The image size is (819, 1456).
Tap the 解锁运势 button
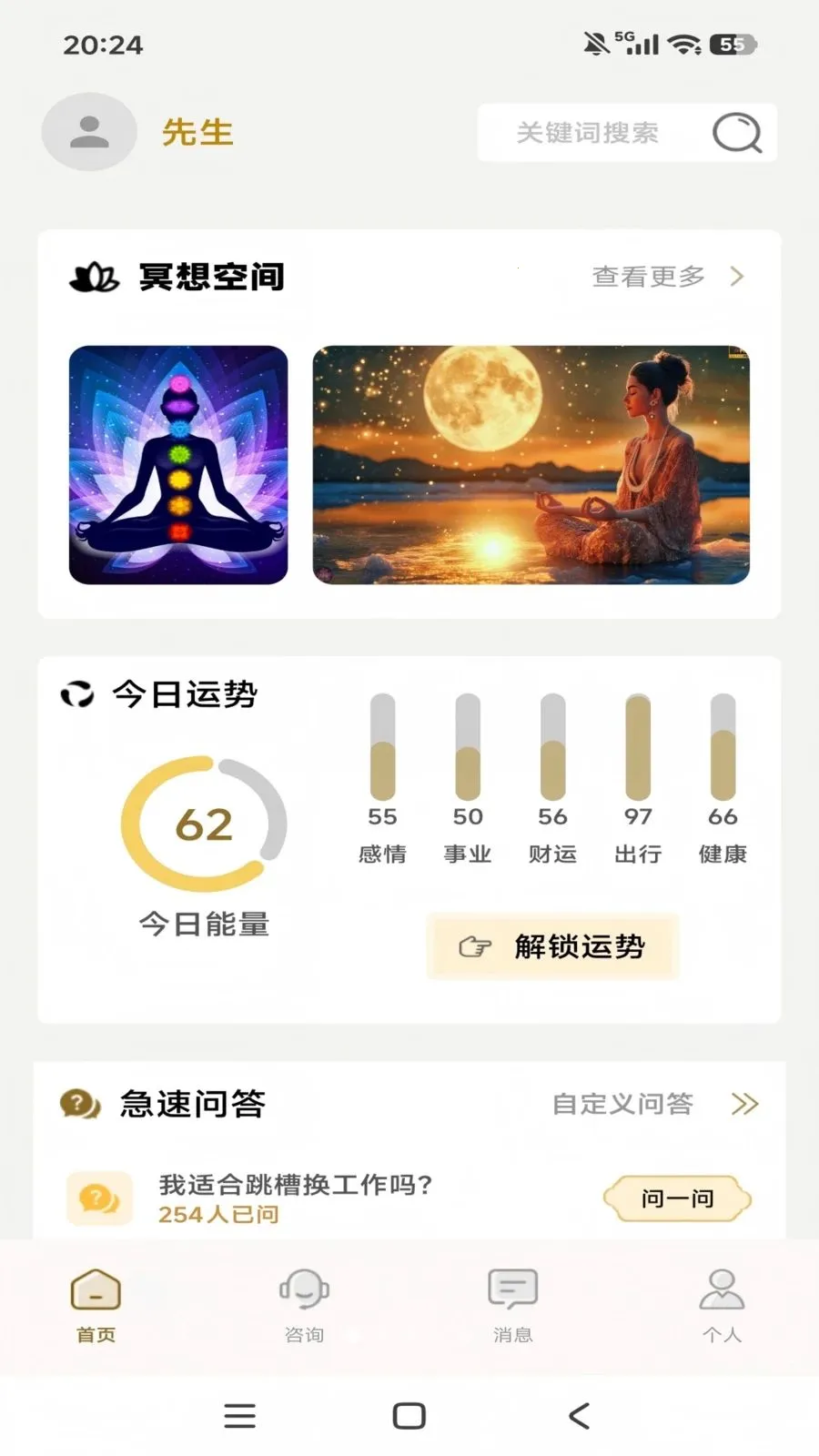click(x=552, y=946)
